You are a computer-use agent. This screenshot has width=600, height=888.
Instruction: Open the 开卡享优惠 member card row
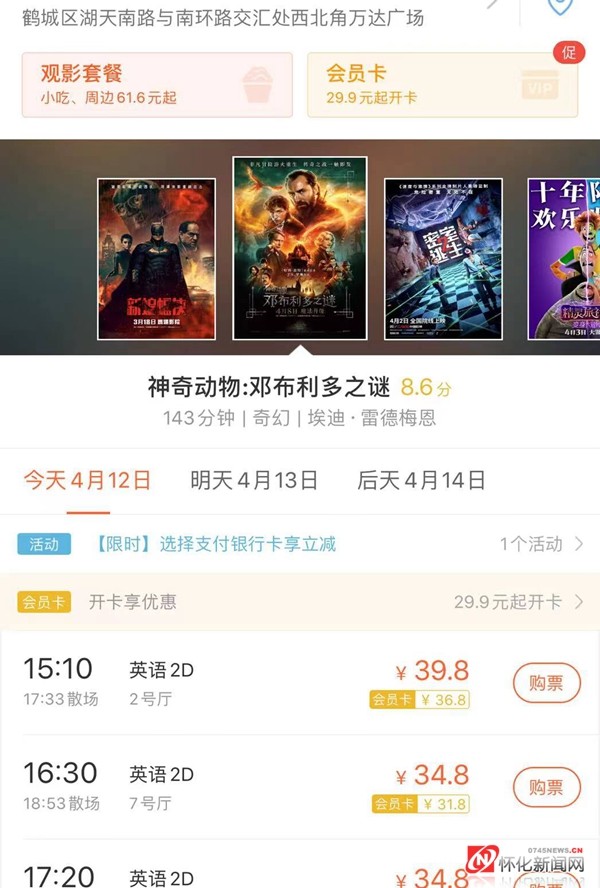coord(300,602)
